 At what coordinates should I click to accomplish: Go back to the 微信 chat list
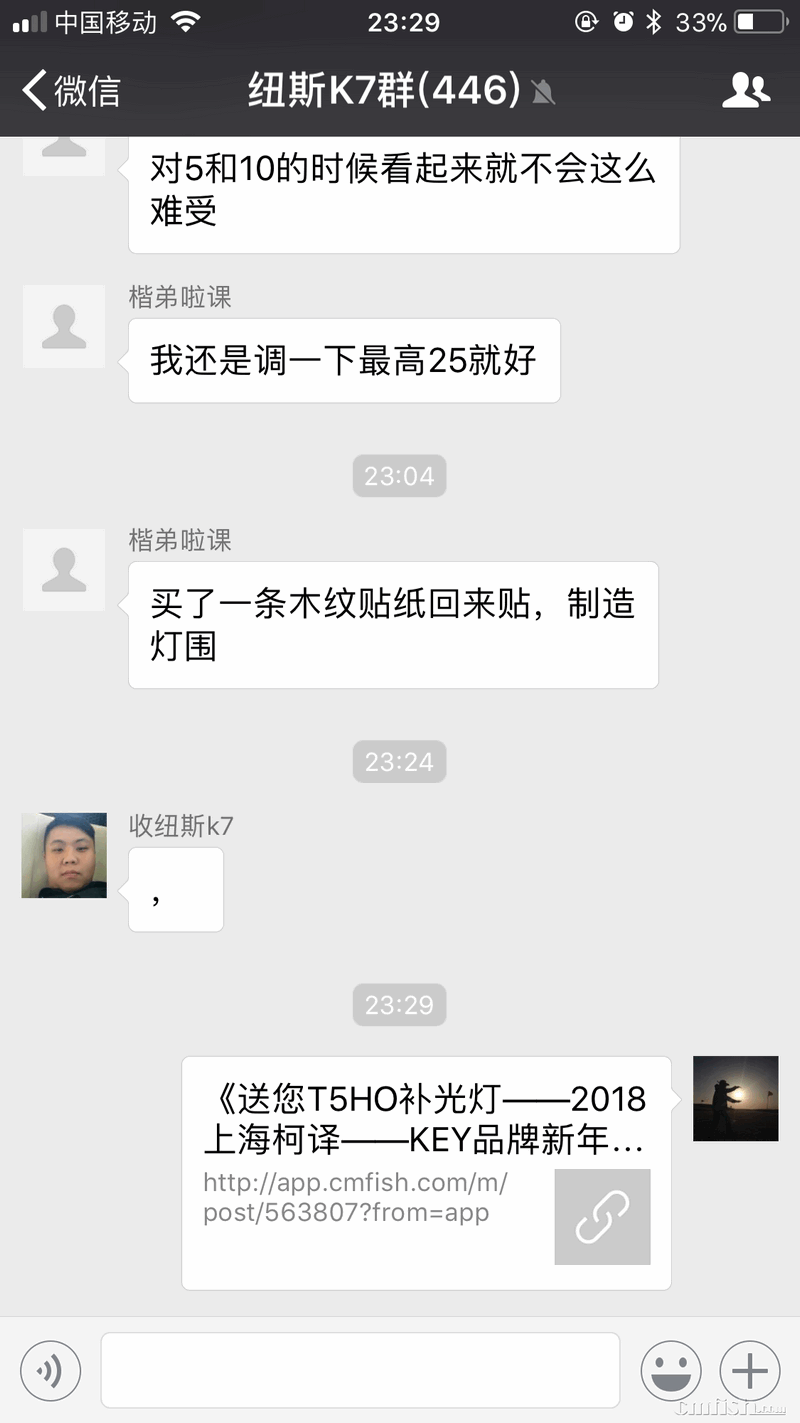click(x=70, y=91)
